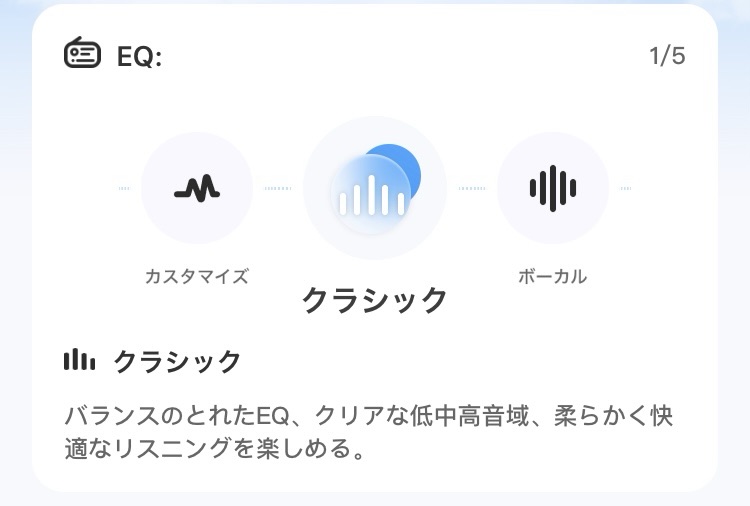Select the カスタマイズ EQ preset
This screenshot has width=750, height=506.
coord(197,189)
